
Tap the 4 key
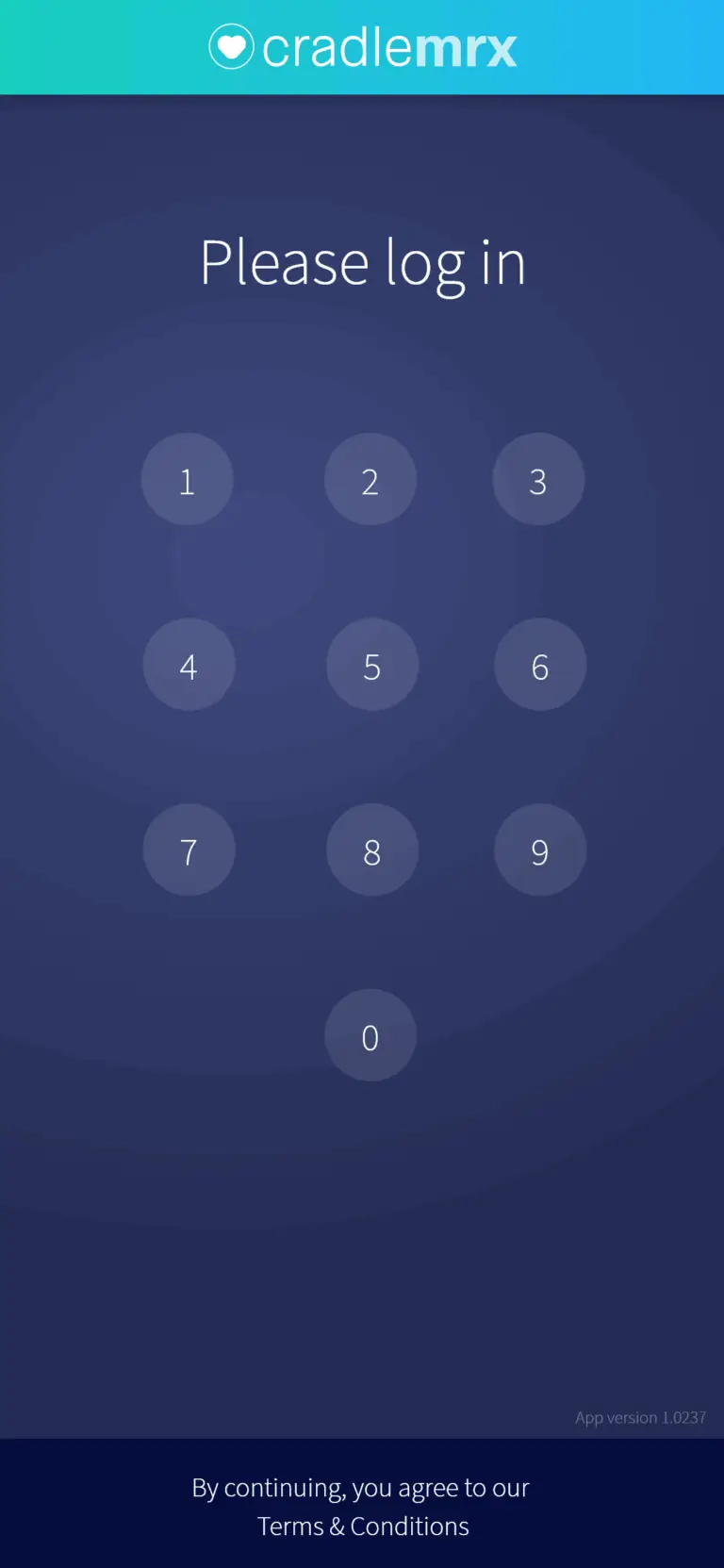point(189,665)
